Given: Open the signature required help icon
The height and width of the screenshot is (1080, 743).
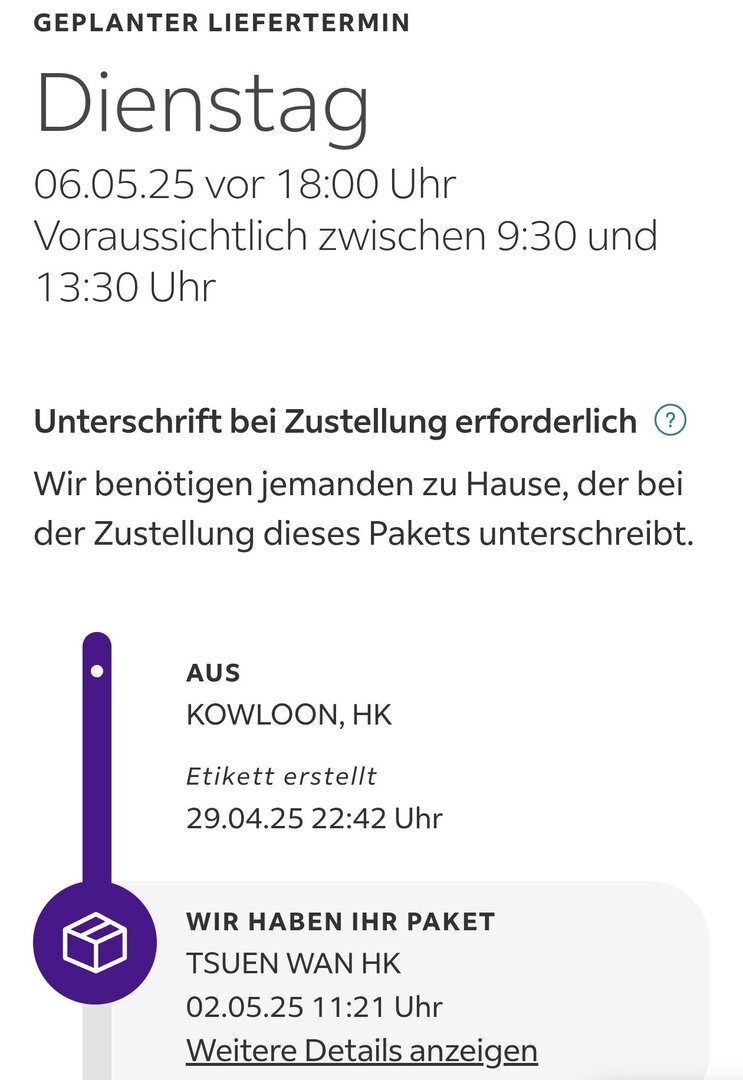Looking at the screenshot, I should [x=669, y=422].
